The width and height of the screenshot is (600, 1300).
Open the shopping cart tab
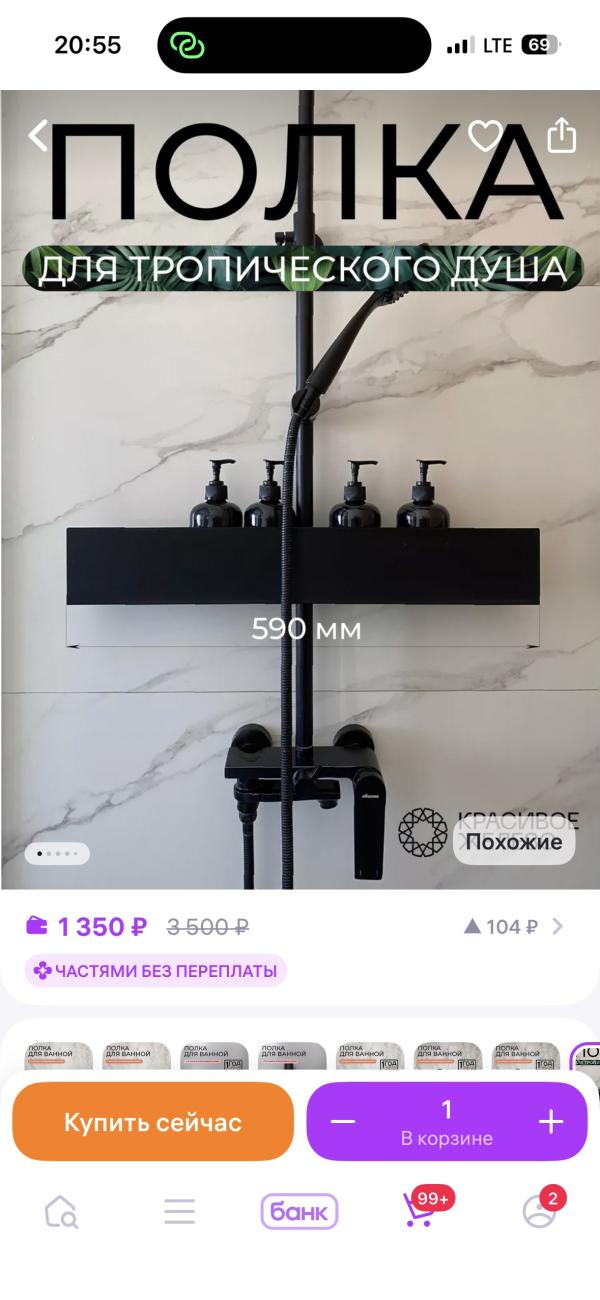click(420, 1211)
